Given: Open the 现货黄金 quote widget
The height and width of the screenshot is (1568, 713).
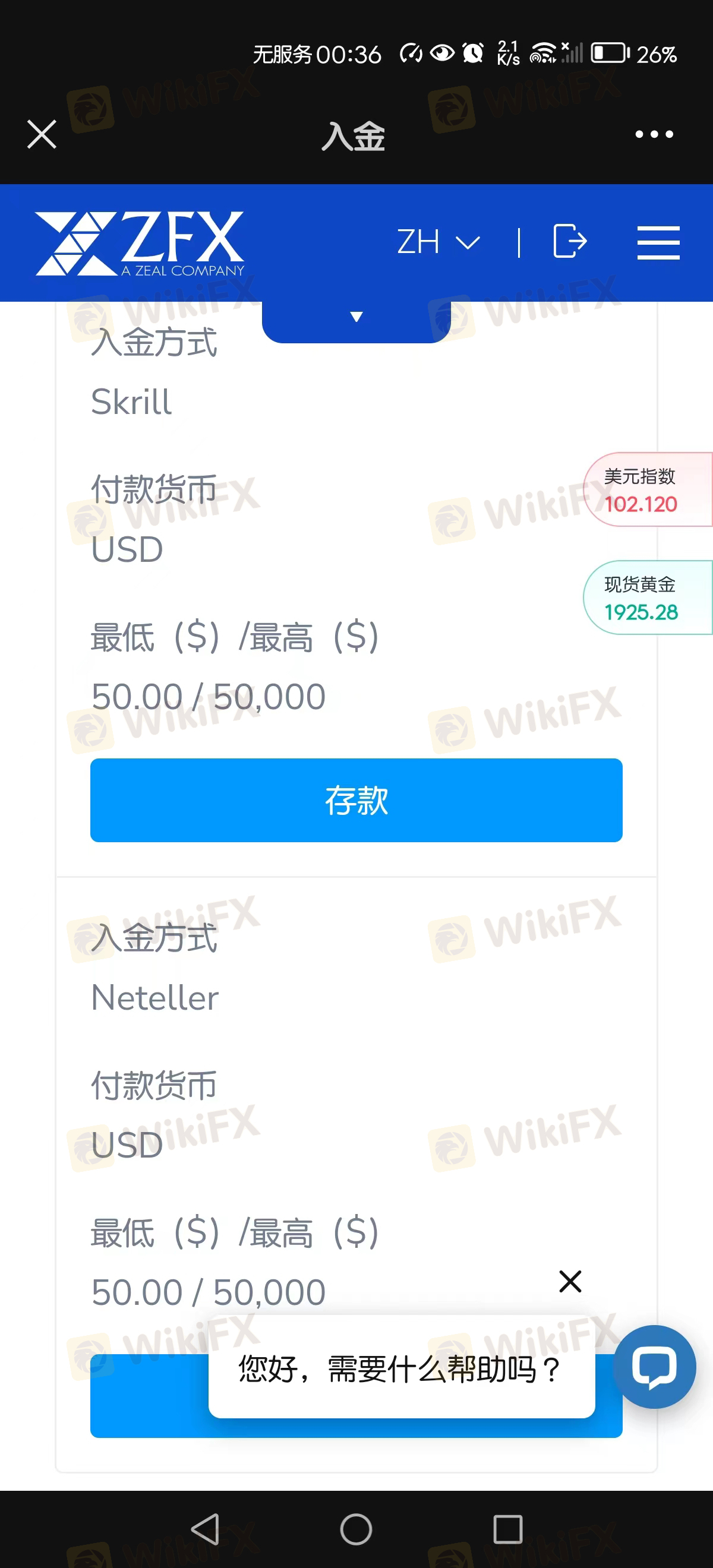Looking at the screenshot, I should tap(646, 598).
